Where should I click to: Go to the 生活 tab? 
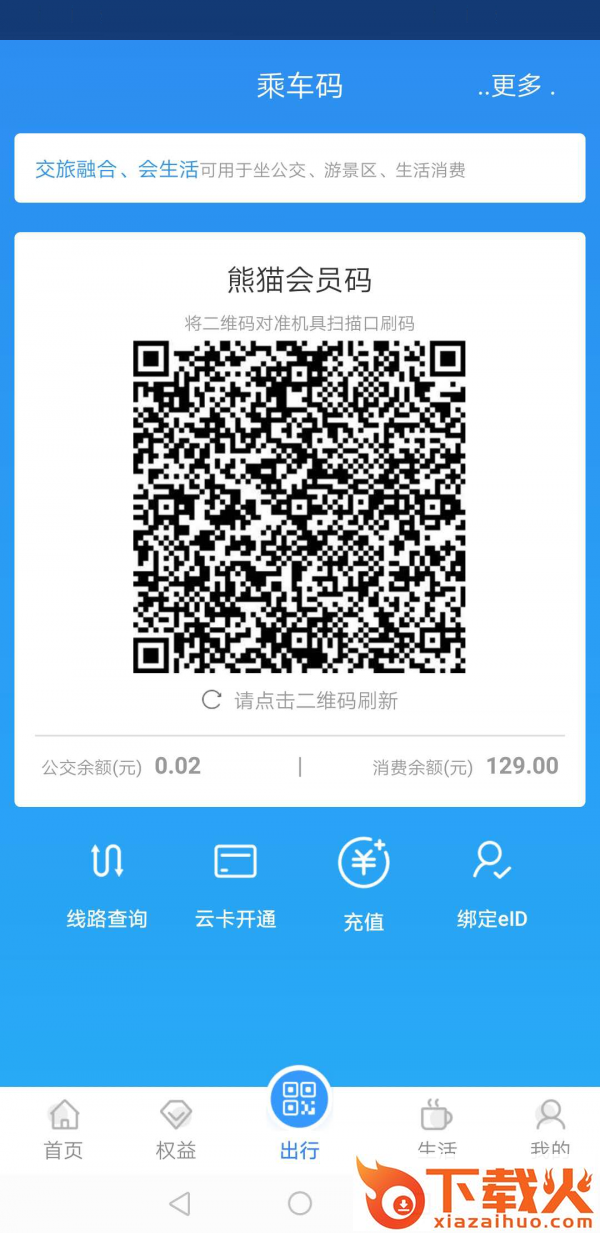(x=436, y=1129)
